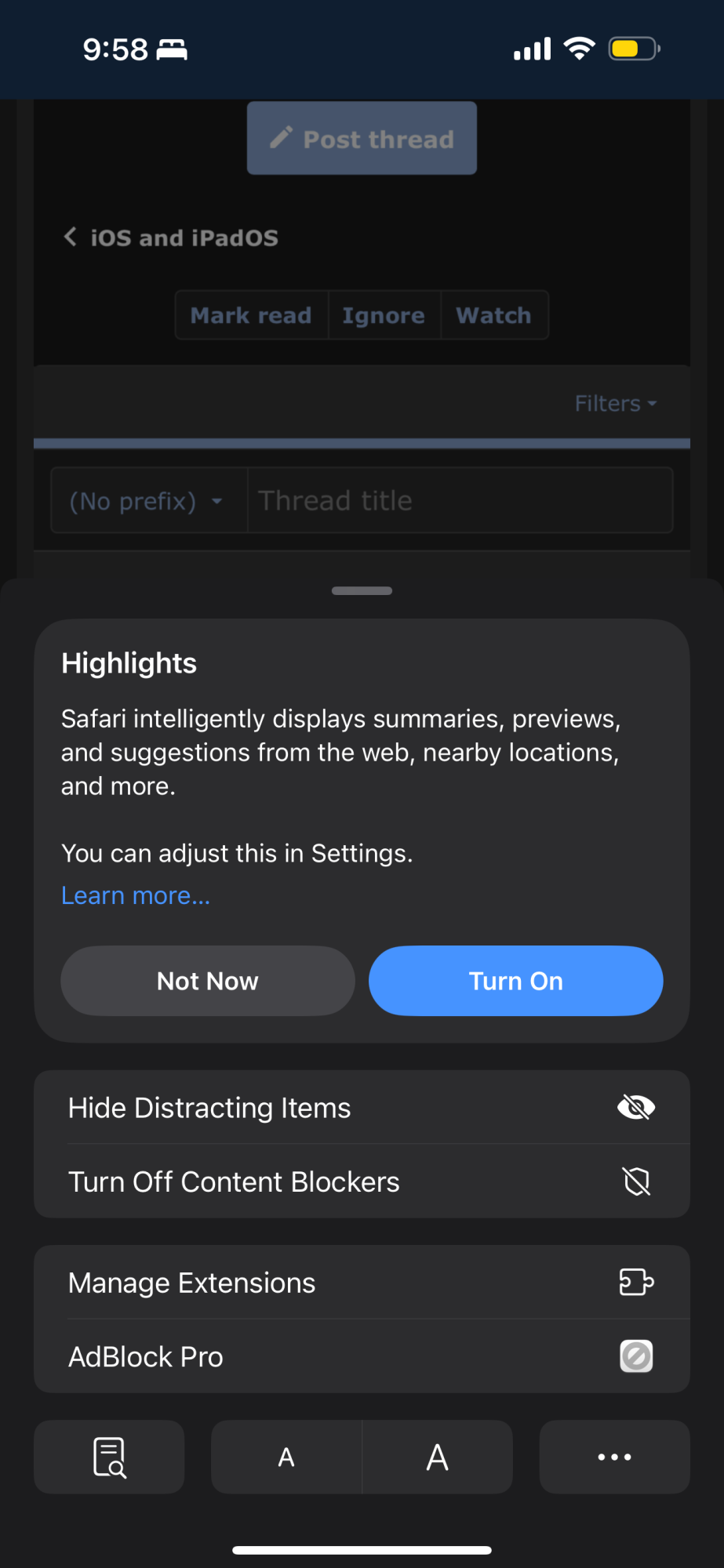Turn Off Content Blockers
724x1568 pixels.
[x=362, y=1181]
